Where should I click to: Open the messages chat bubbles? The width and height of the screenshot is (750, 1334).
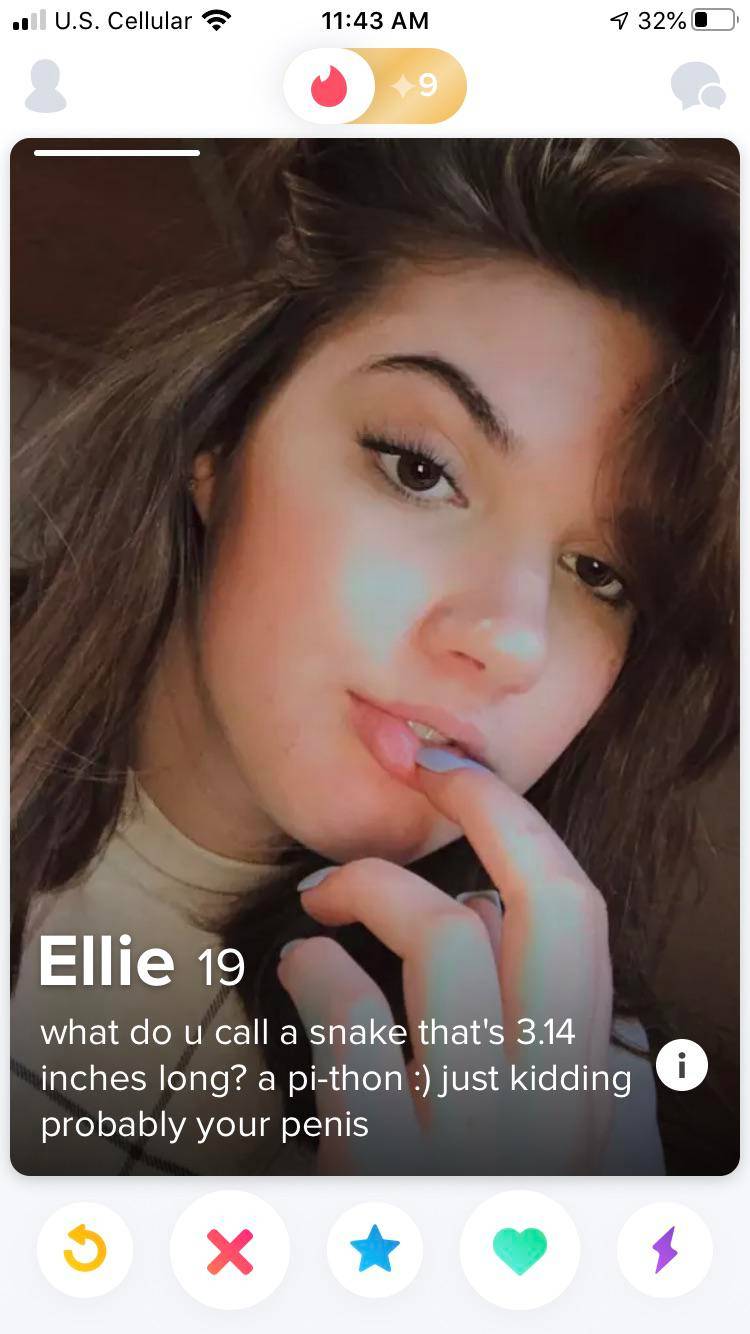coord(697,87)
